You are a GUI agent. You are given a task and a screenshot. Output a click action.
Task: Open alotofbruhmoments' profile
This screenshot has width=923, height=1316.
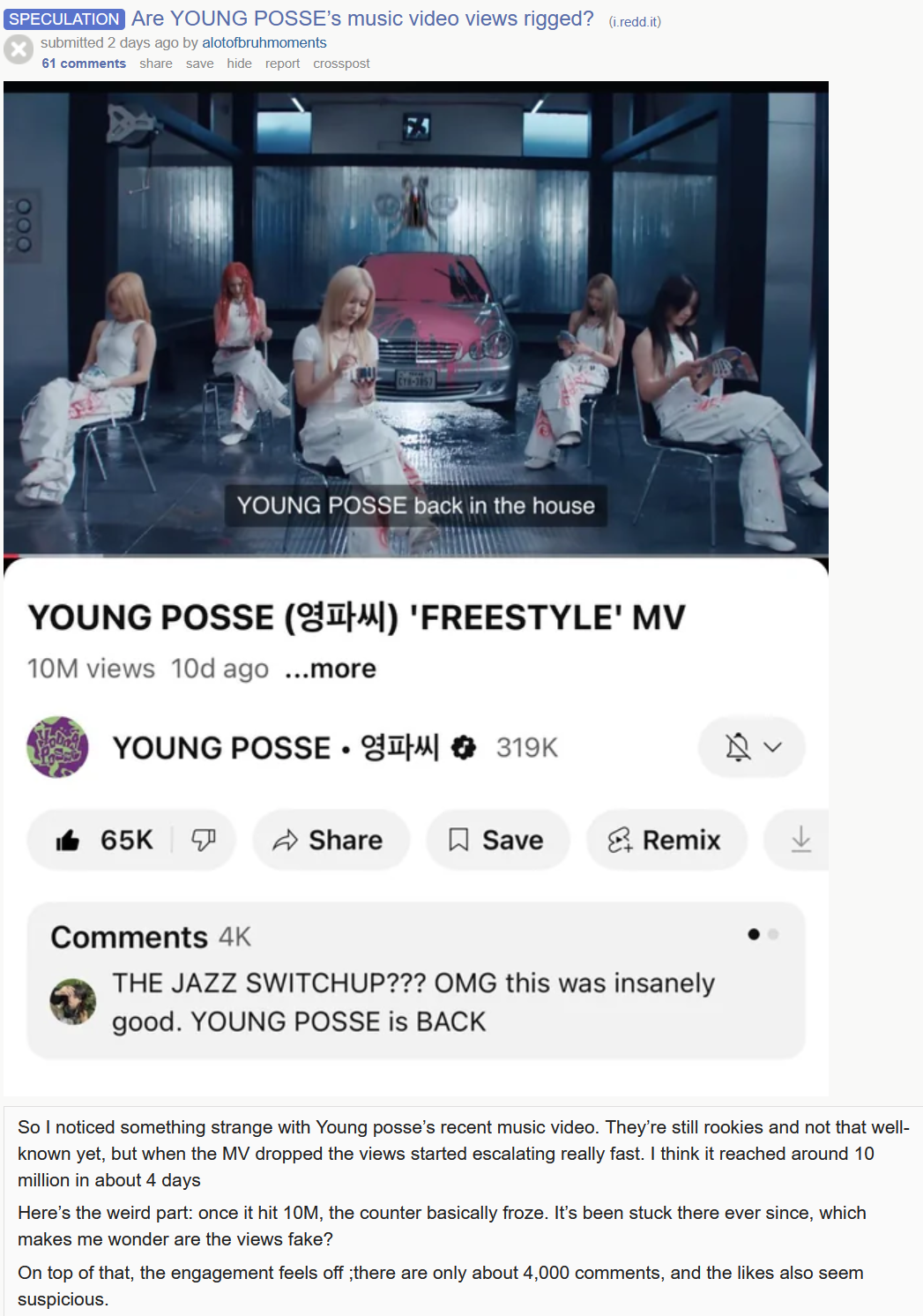pyautogui.click(x=264, y=42)
